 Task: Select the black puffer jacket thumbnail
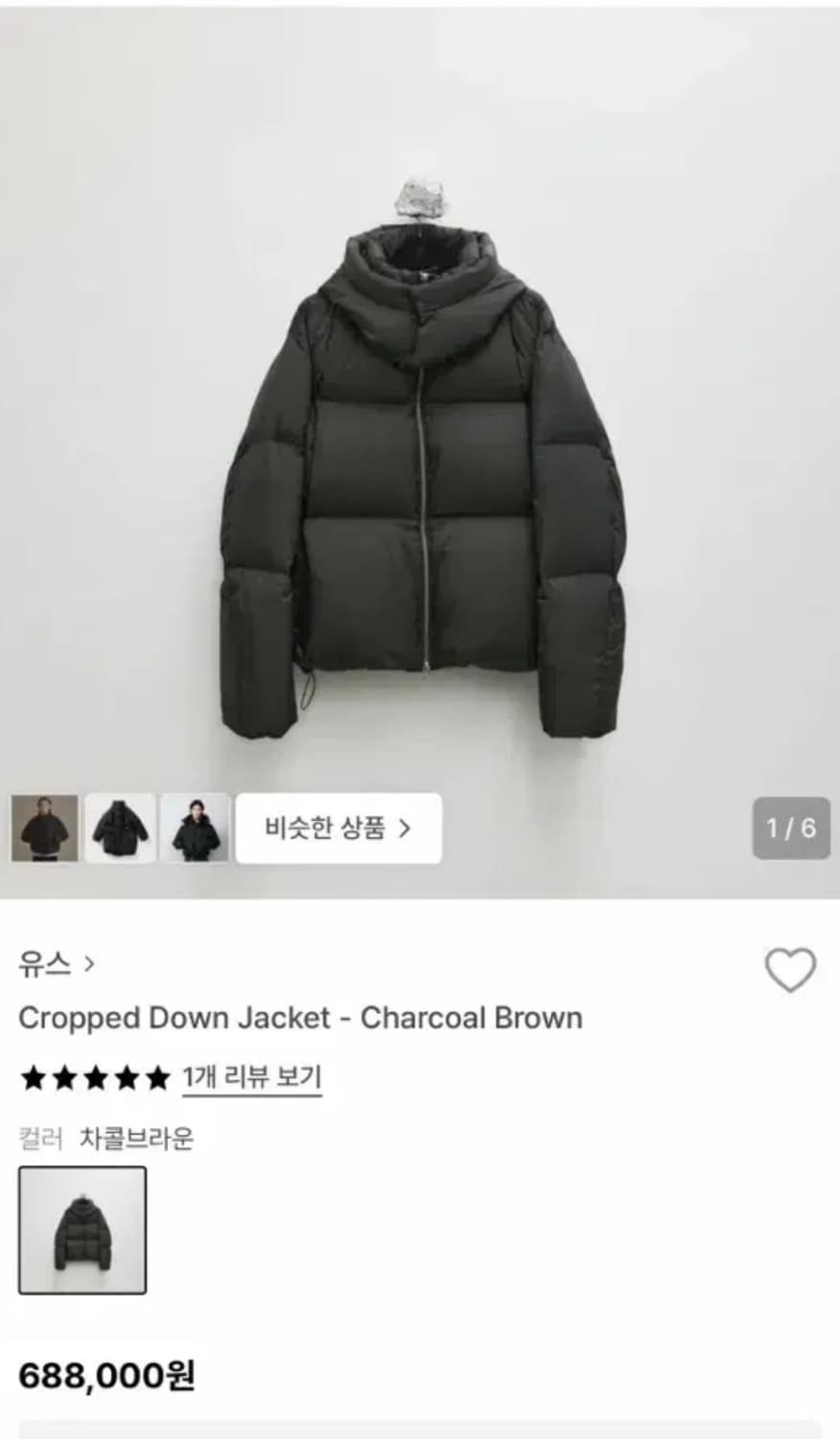coord(120,829)
